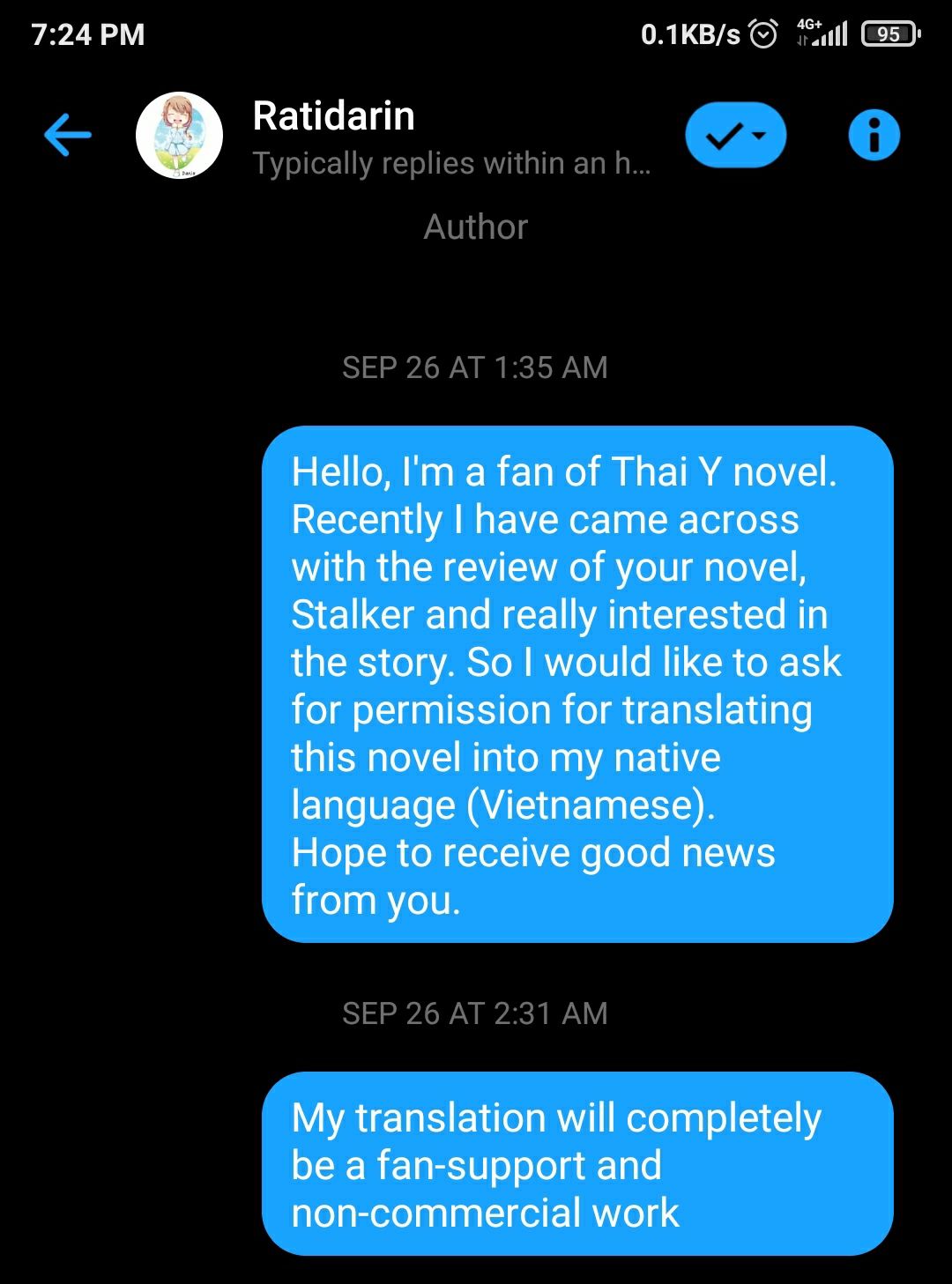
Task: Go back using the arrow icon
Action: tap(68, 135)
